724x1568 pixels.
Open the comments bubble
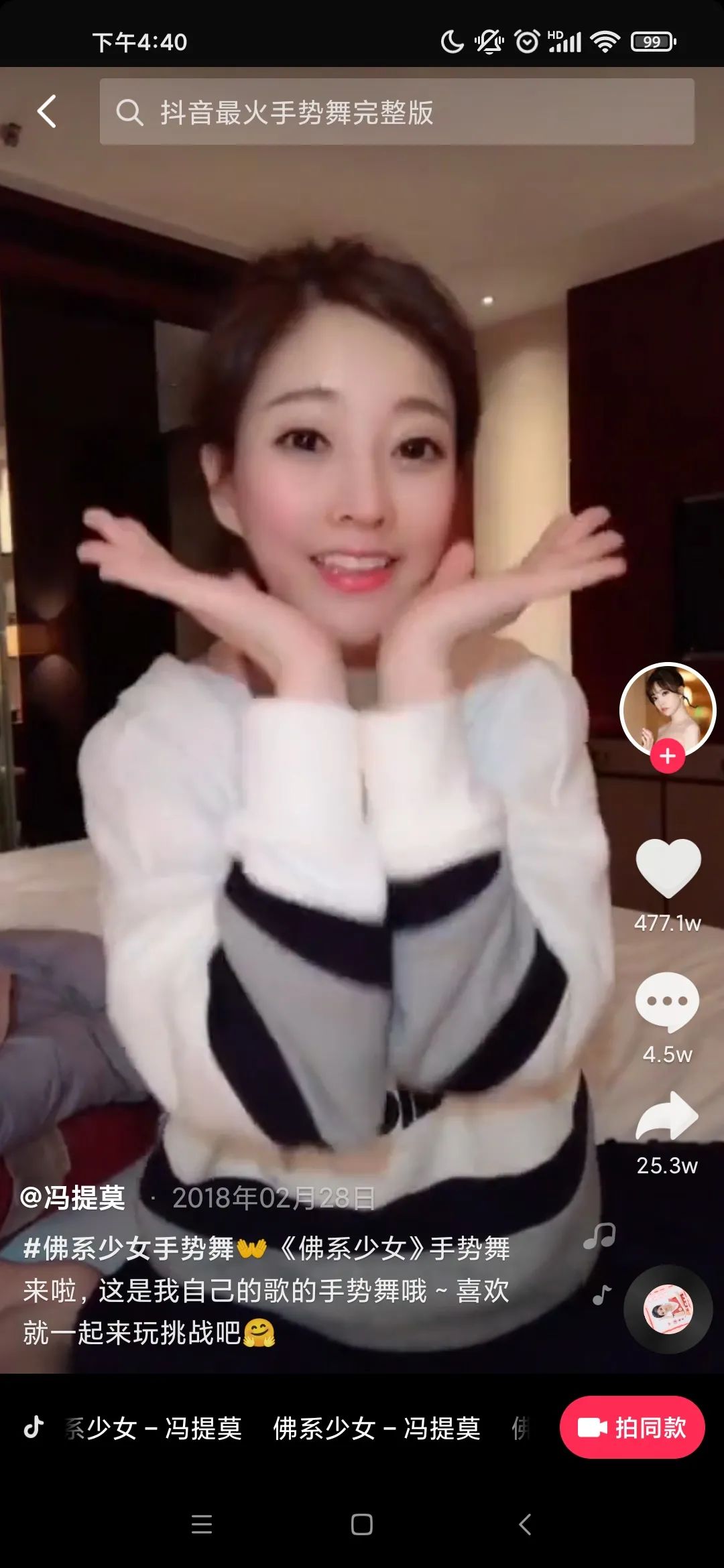pos(667,1002)
